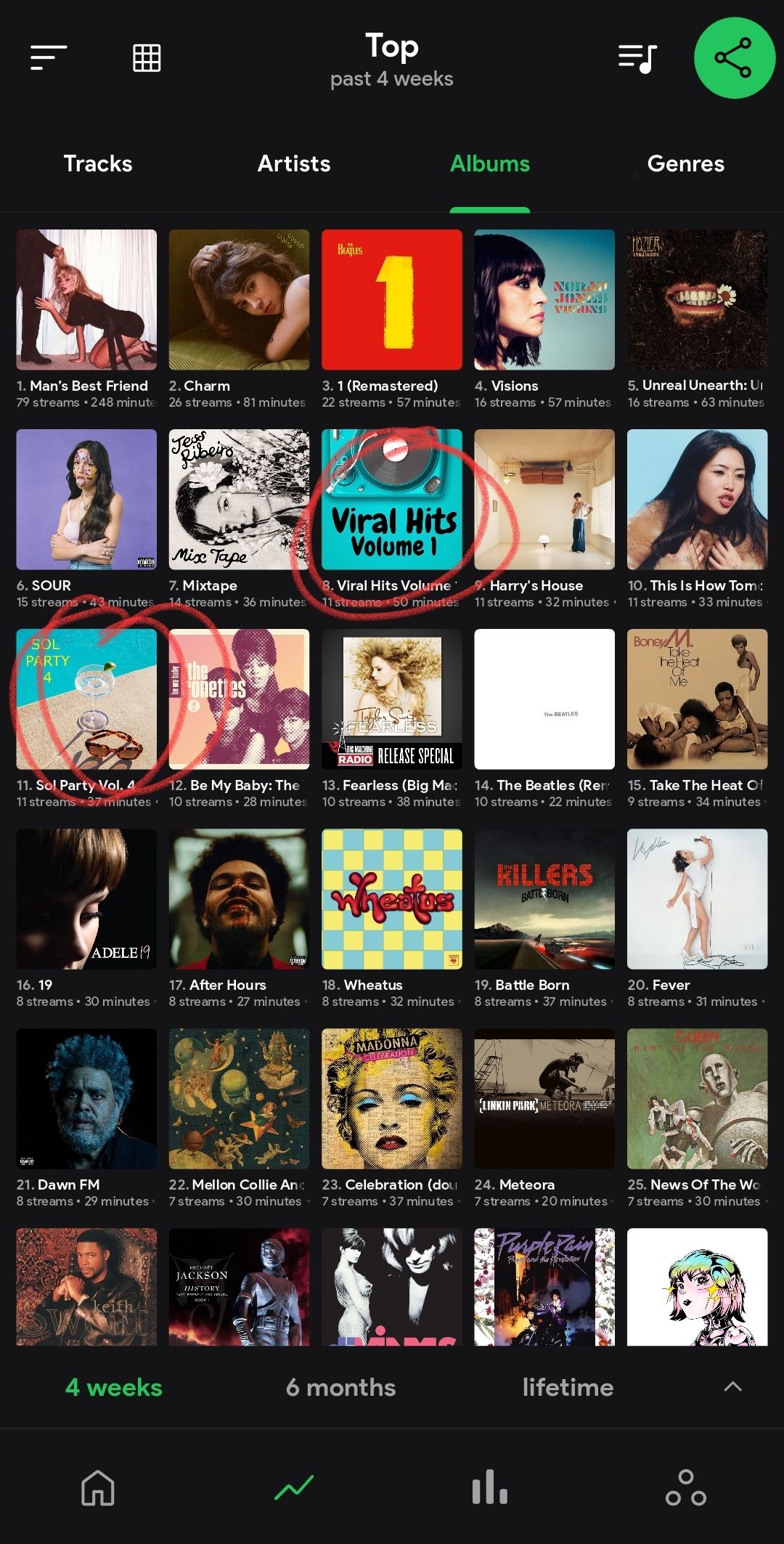784x1544 pixels.
Task: Select the lifetime time range
Action: coord(568,1387)
